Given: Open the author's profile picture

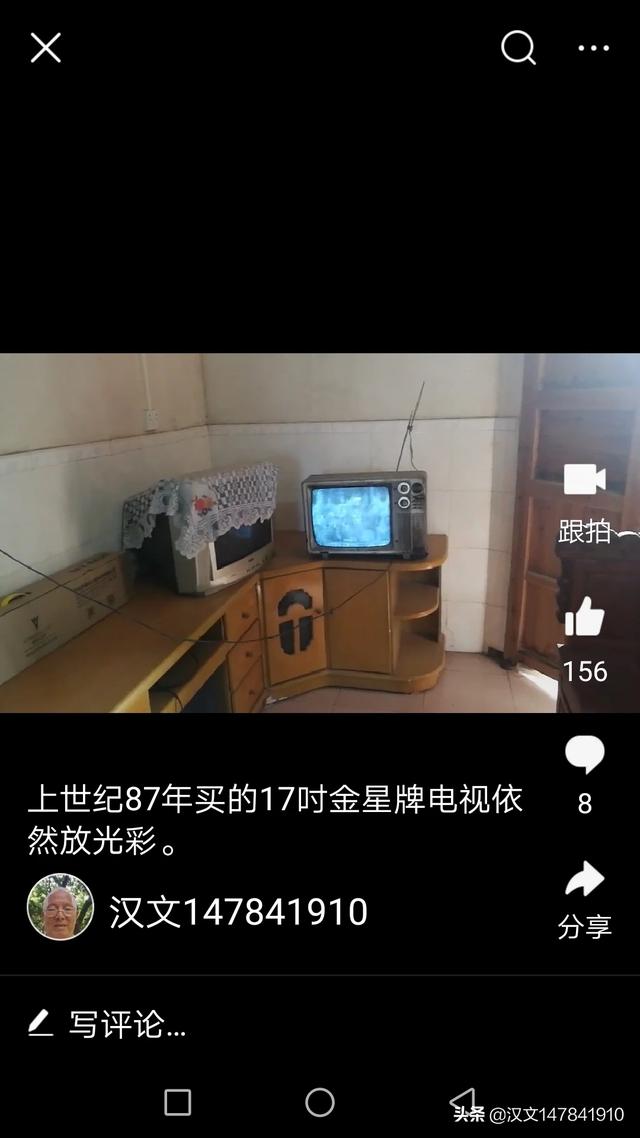Looking at the screenshot, I should pos(60,907).
